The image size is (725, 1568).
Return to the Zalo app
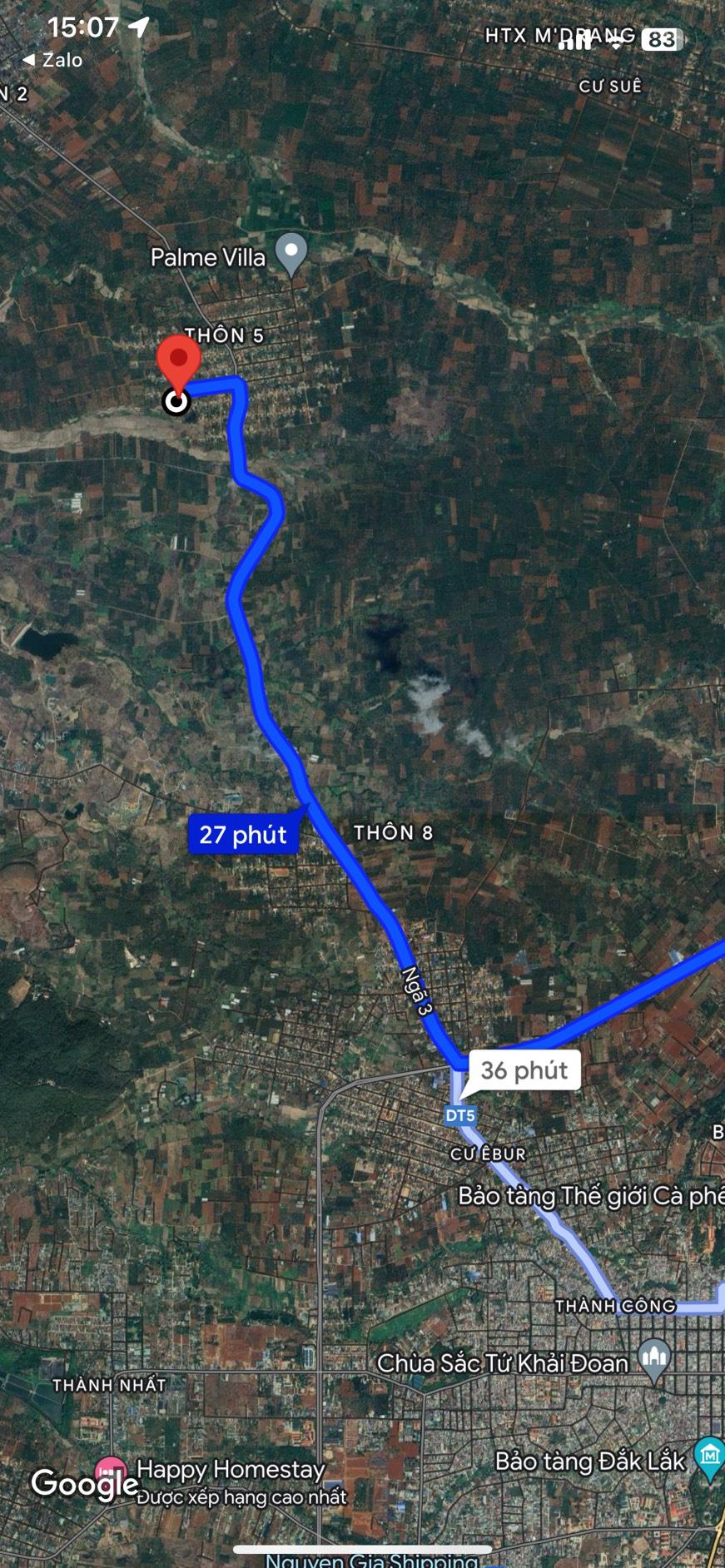(52, 60)
